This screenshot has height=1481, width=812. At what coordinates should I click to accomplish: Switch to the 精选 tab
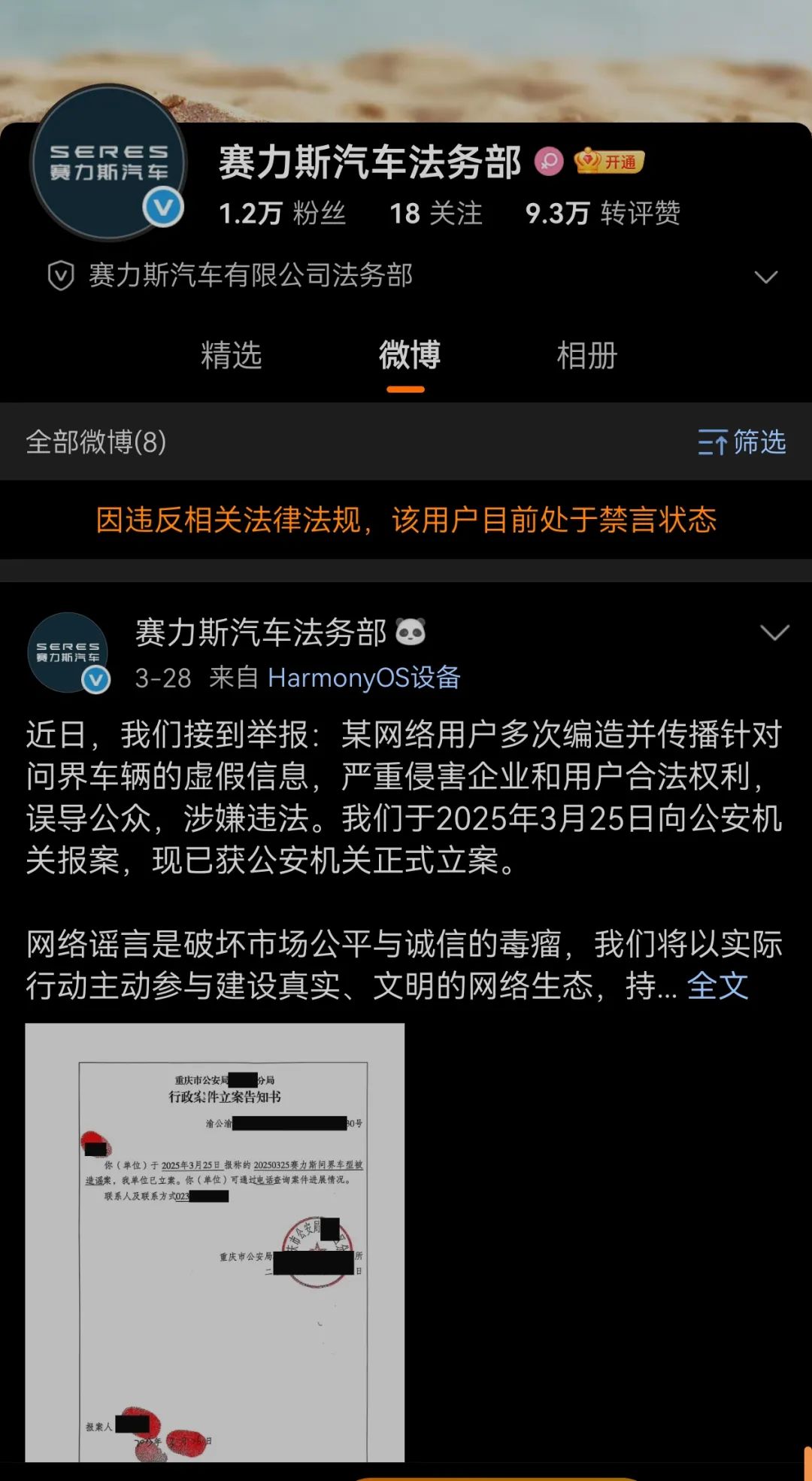click(231, 355)
